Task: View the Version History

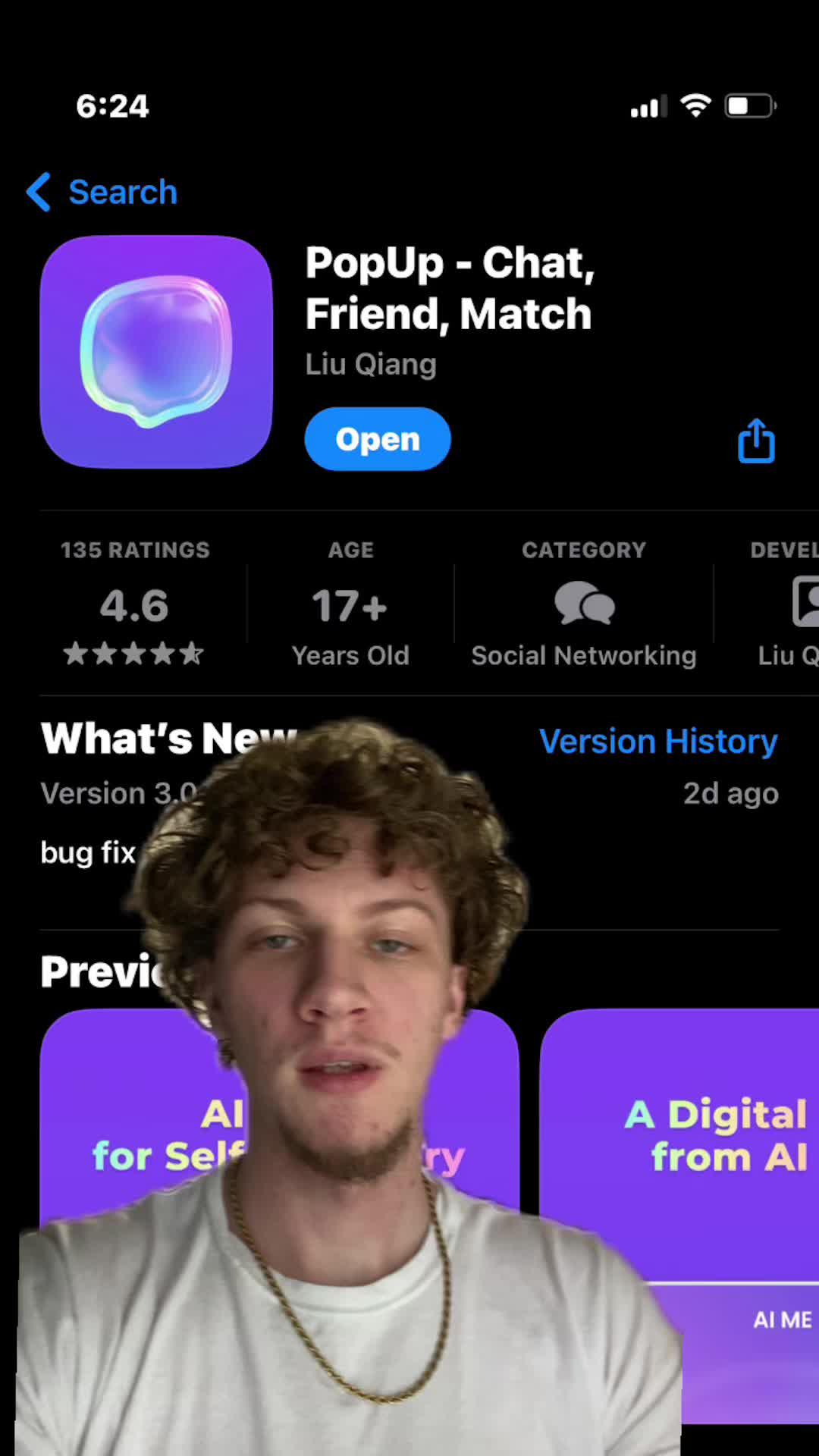Action: 657,741
